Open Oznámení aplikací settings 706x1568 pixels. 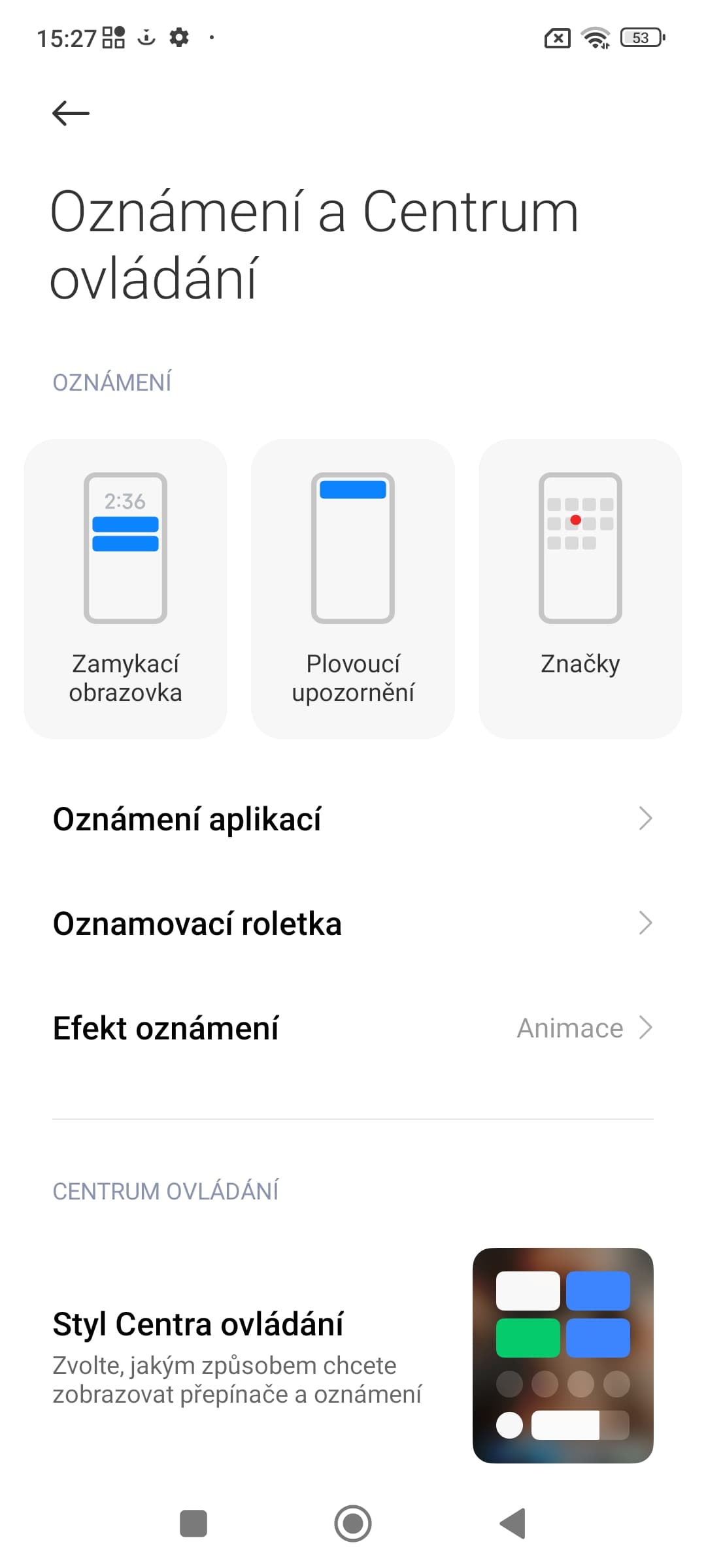click(x=353, y=819)
